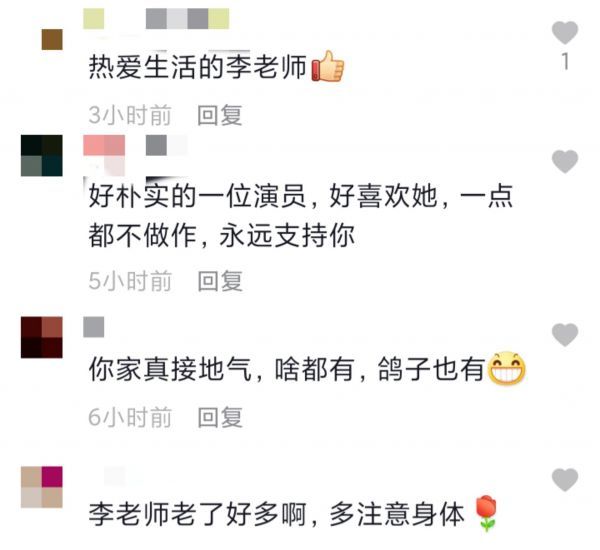
Task: Like the comment '你家真接地气'
Action: click(565, 335)
